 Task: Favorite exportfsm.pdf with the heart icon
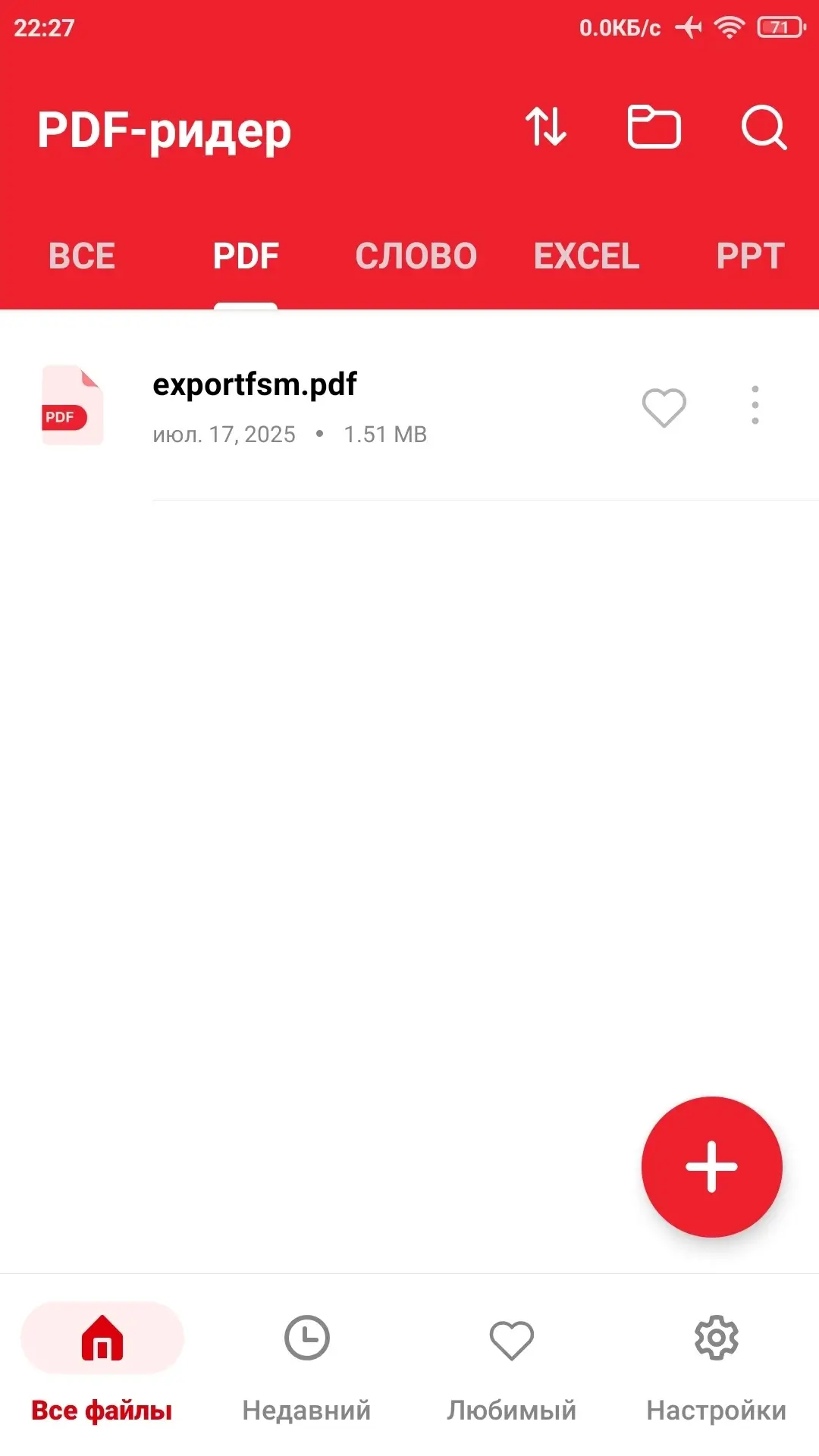664,407
